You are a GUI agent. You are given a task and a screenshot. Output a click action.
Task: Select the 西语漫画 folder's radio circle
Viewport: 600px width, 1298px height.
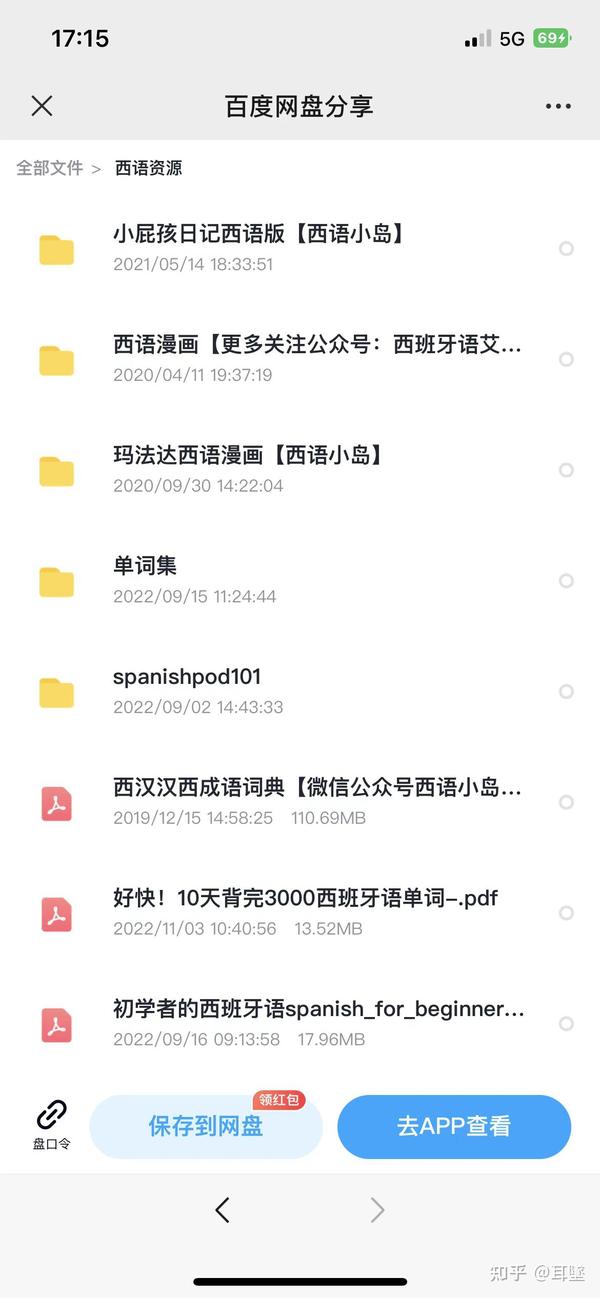(566, 359)
